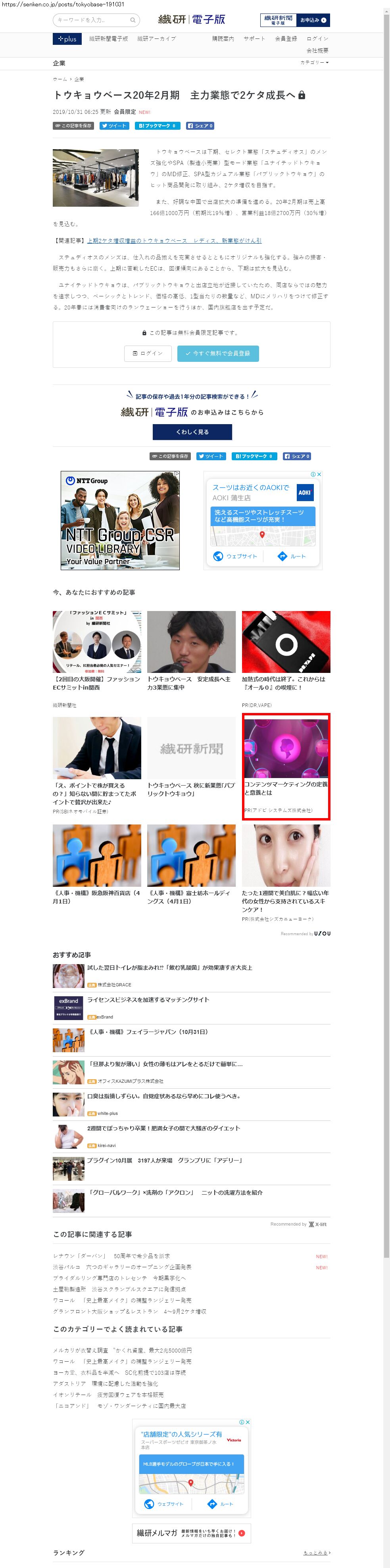The height and width of the screenshot is (1568, 390).
Task: Open the 関連記事 link about 上期2ケタ増収増益
Action: (x=174, y=240)
